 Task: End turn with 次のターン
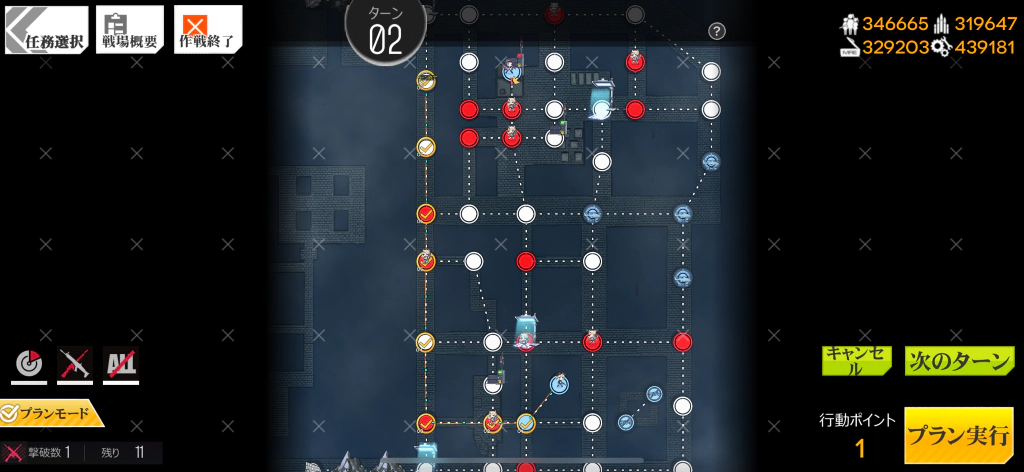click(959, 361)
